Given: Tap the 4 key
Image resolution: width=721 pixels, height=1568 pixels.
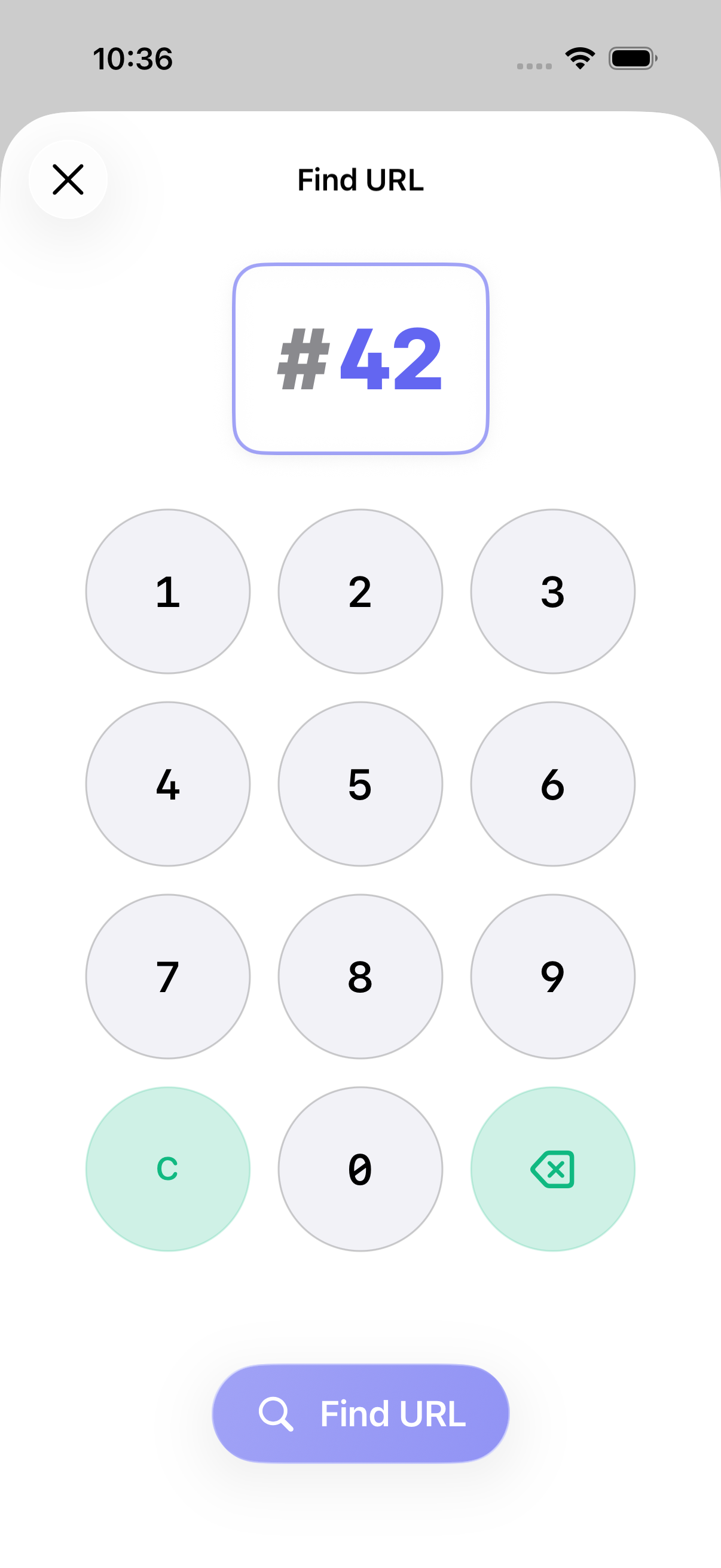Looking at the screenshot, I should [x=168, y=784].
